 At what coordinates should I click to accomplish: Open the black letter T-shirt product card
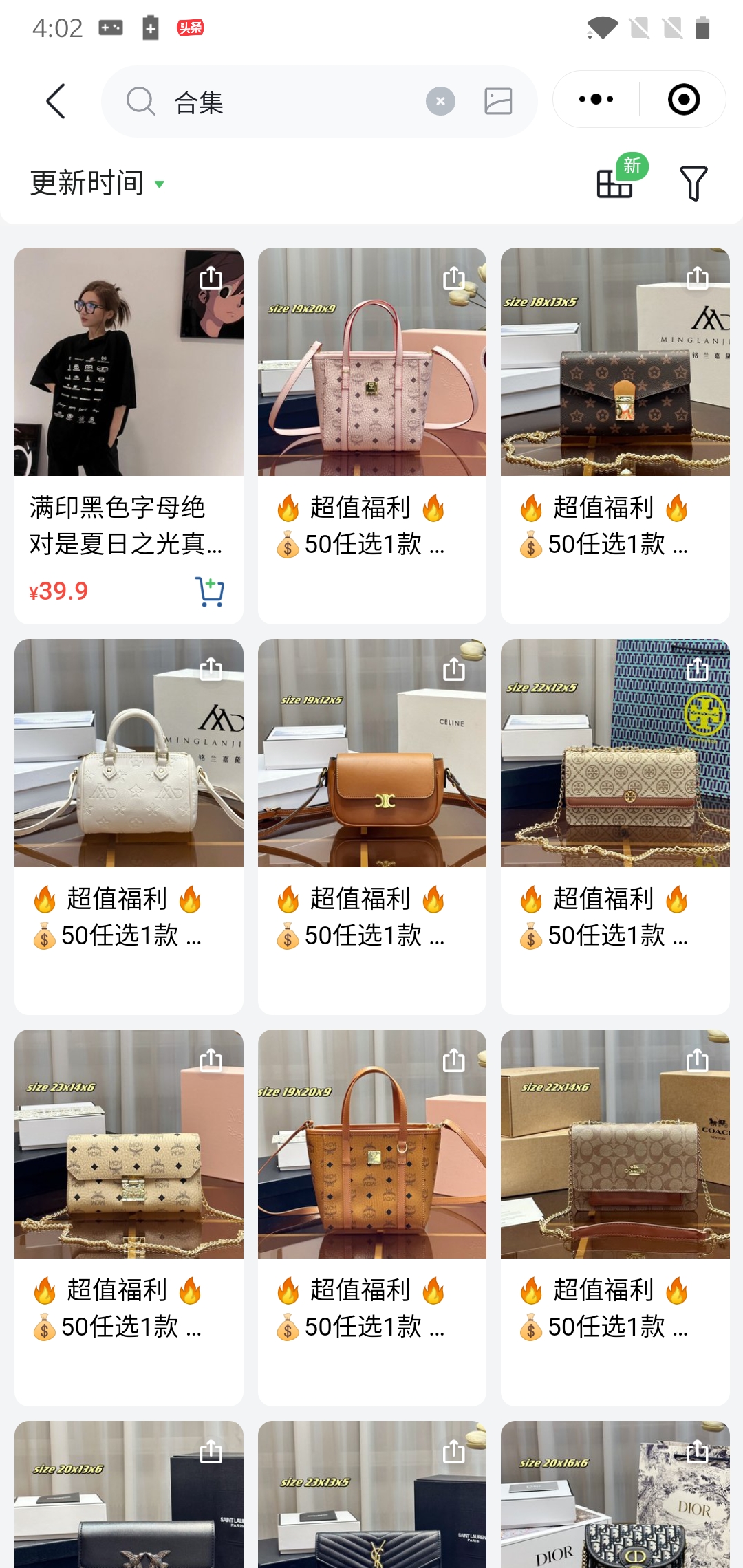point(129,385)
